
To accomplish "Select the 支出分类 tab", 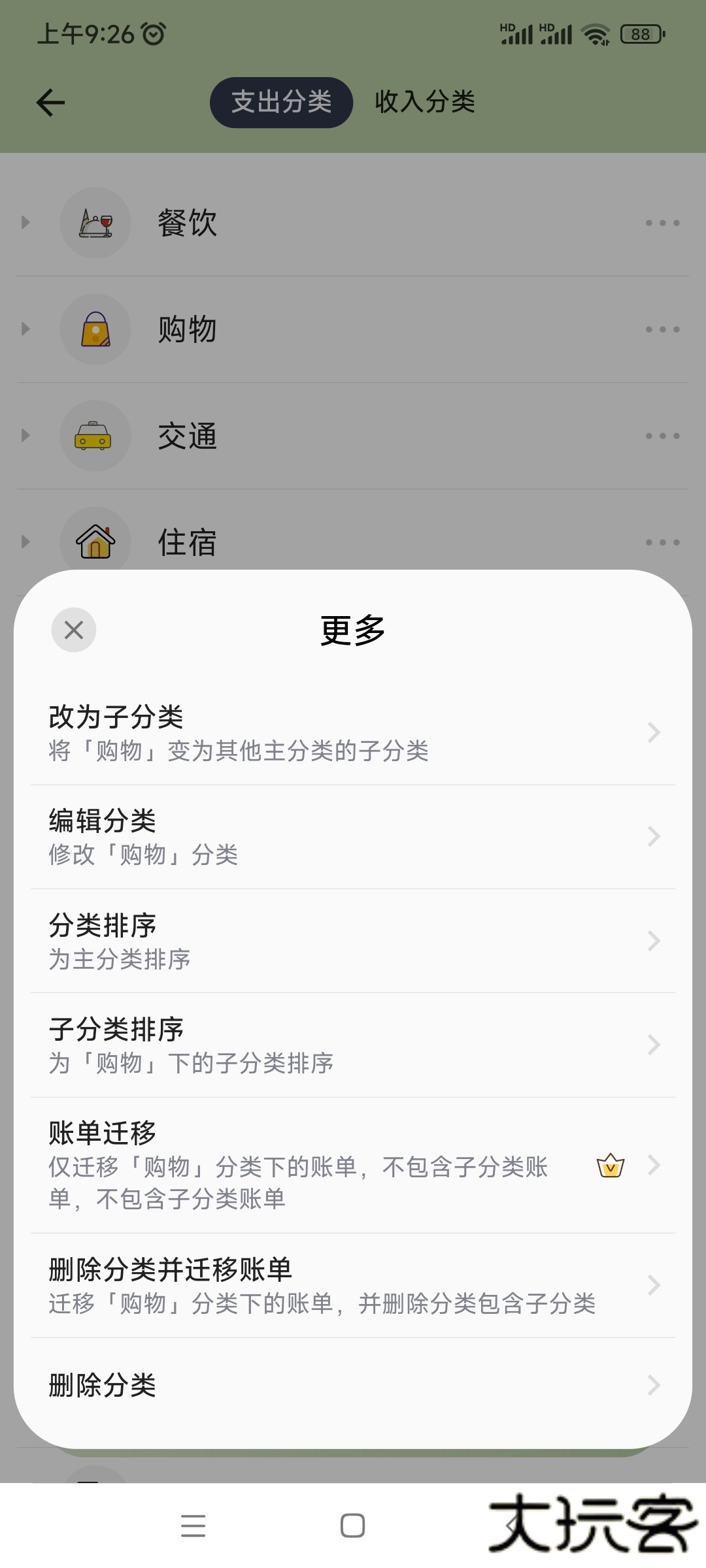I will 281,102.
